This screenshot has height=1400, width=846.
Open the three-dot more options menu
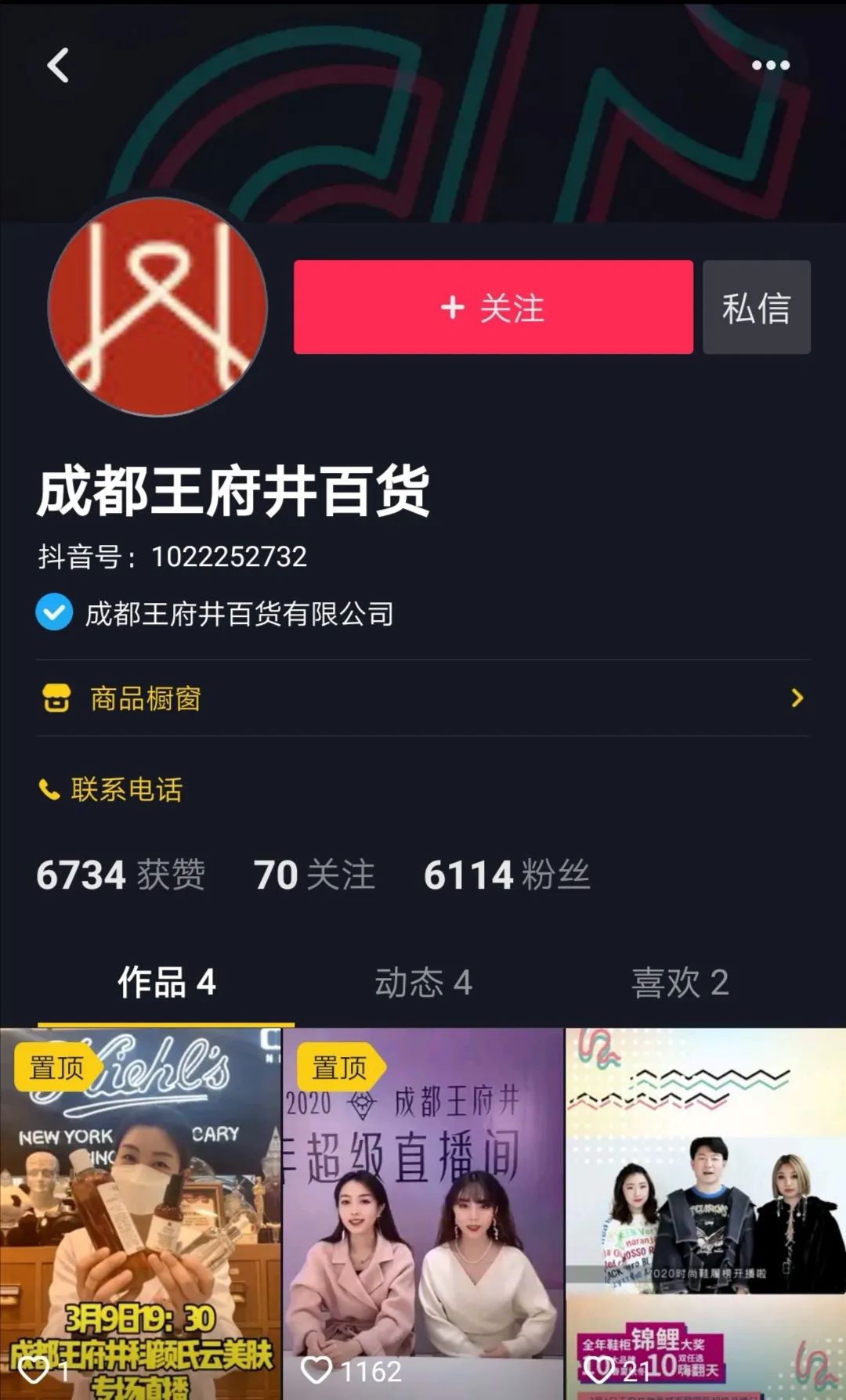click(771, 65)
